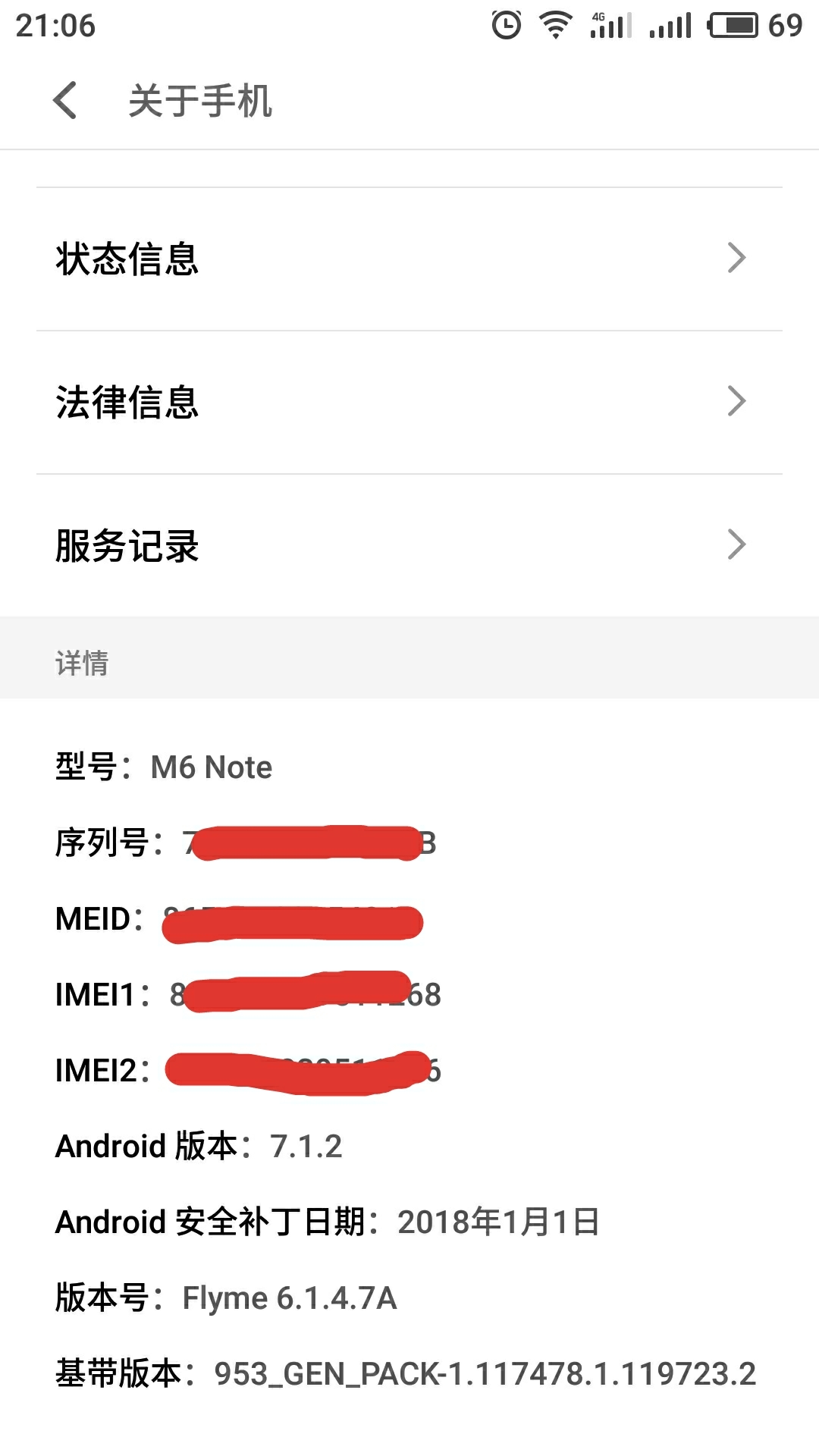The width and height of the screenshot is (819, 1456).
Task: Tap the back arrow icon
Action: (64, 99)
